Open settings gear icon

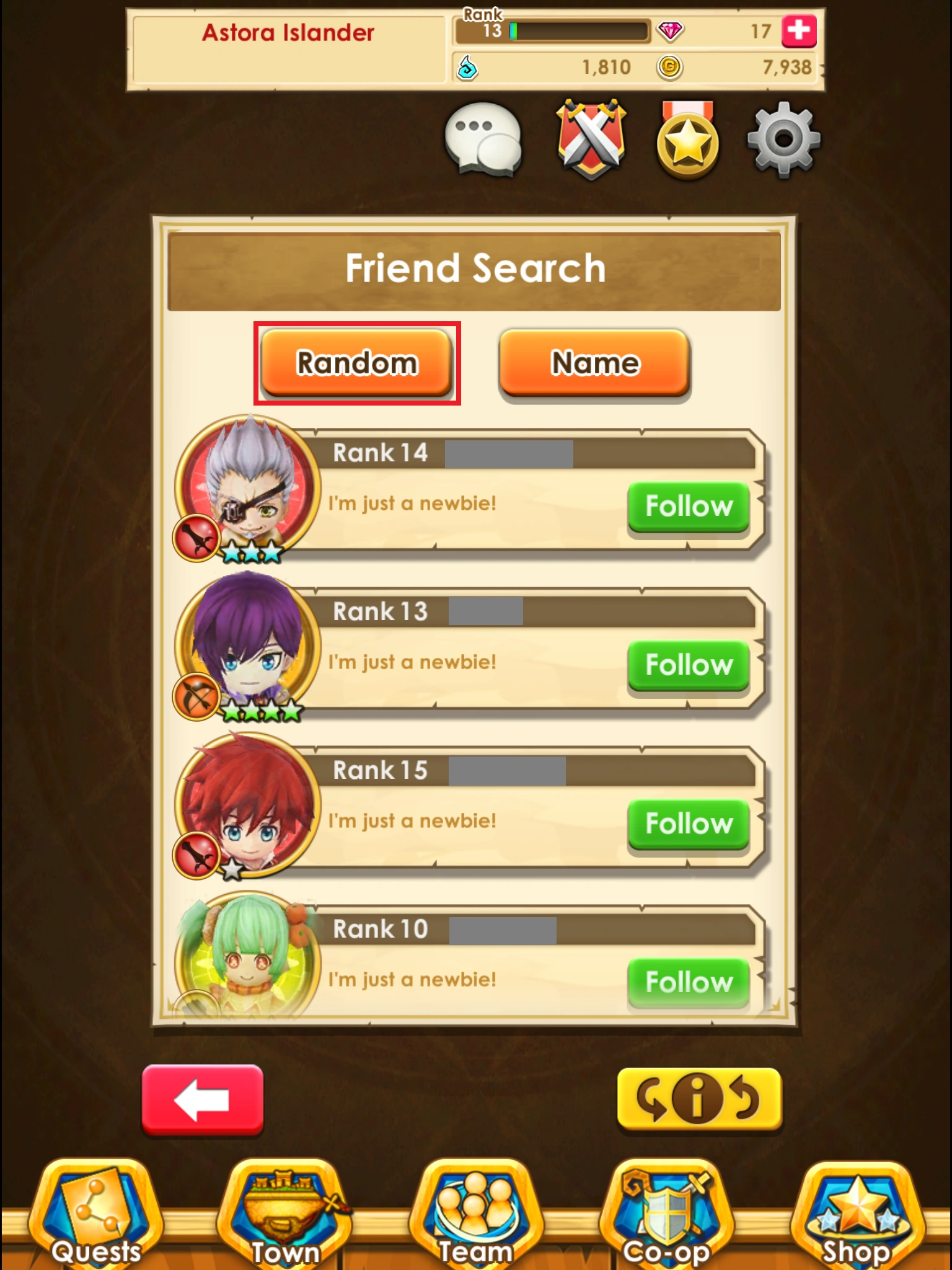(783, 140)
